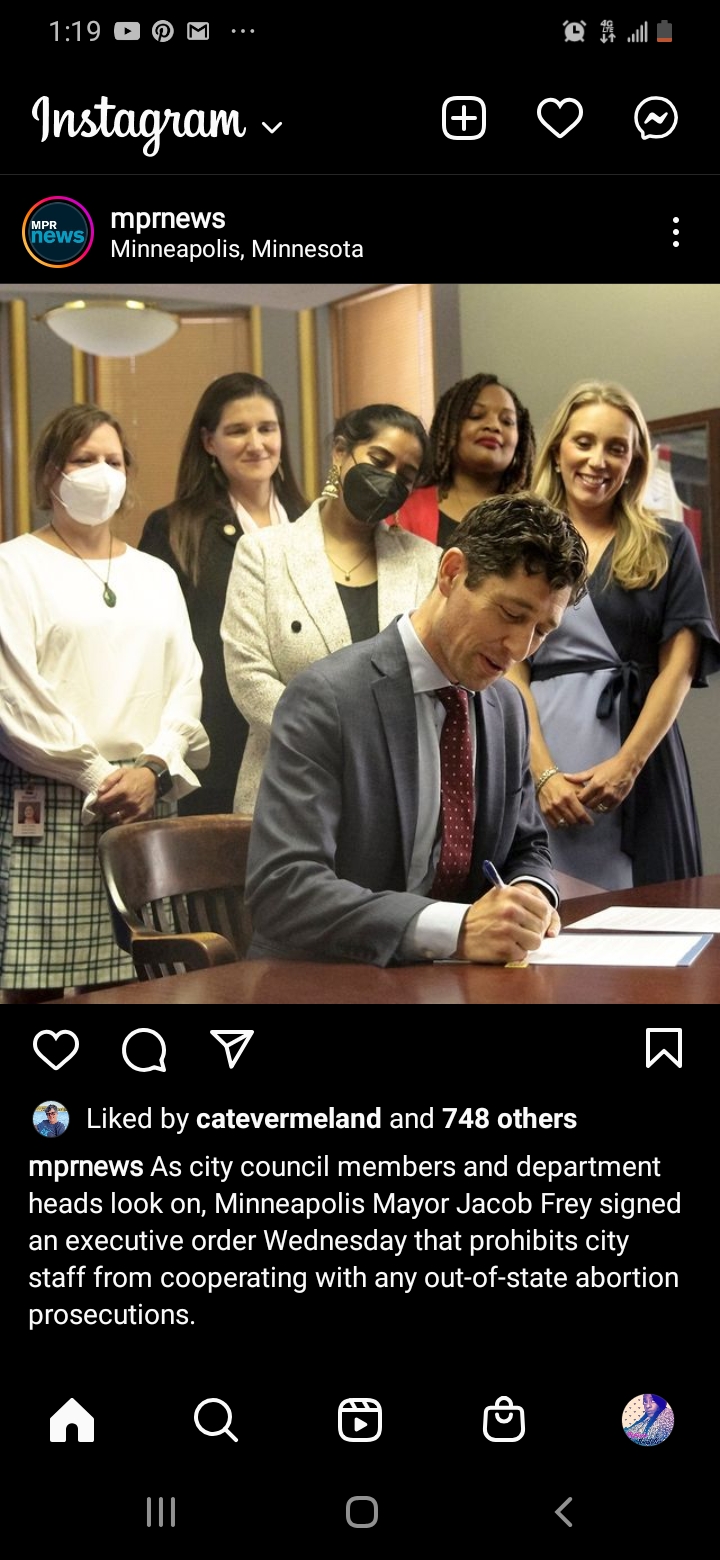Switch to the Reels tab
Image resolution: width=720 pixels, height=1560 pixels.
point(360,1420)
